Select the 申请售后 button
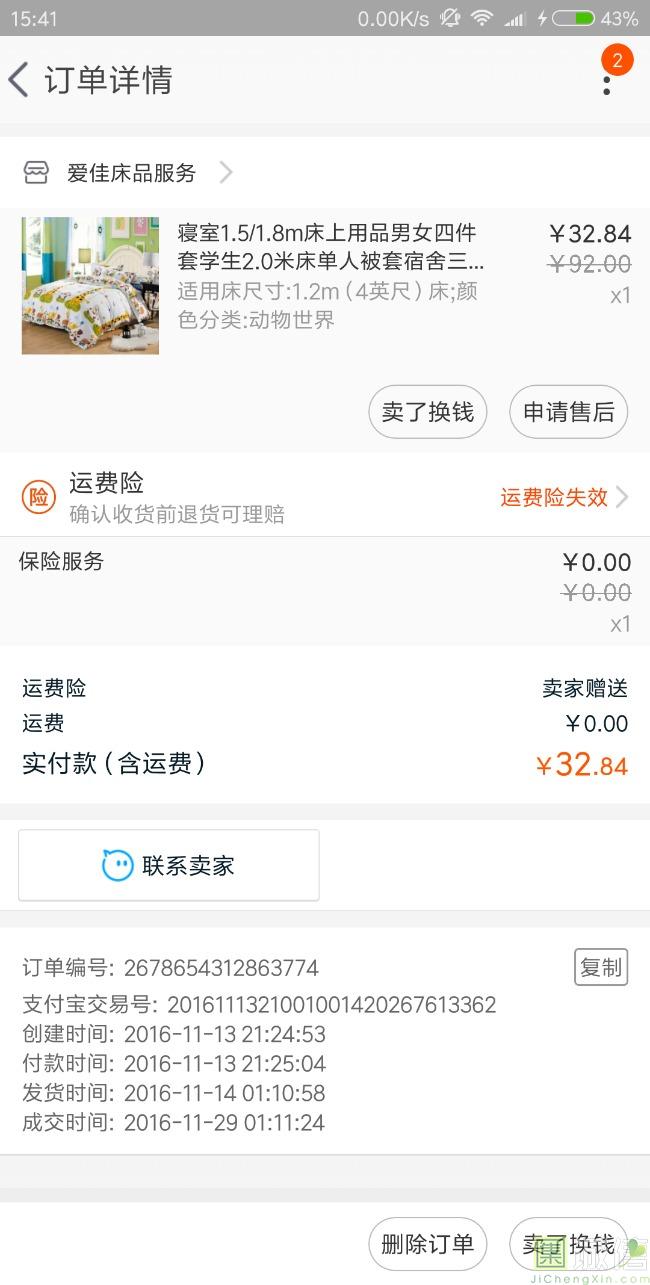Viewport: 650px width, 1285px height. [568, 412]
